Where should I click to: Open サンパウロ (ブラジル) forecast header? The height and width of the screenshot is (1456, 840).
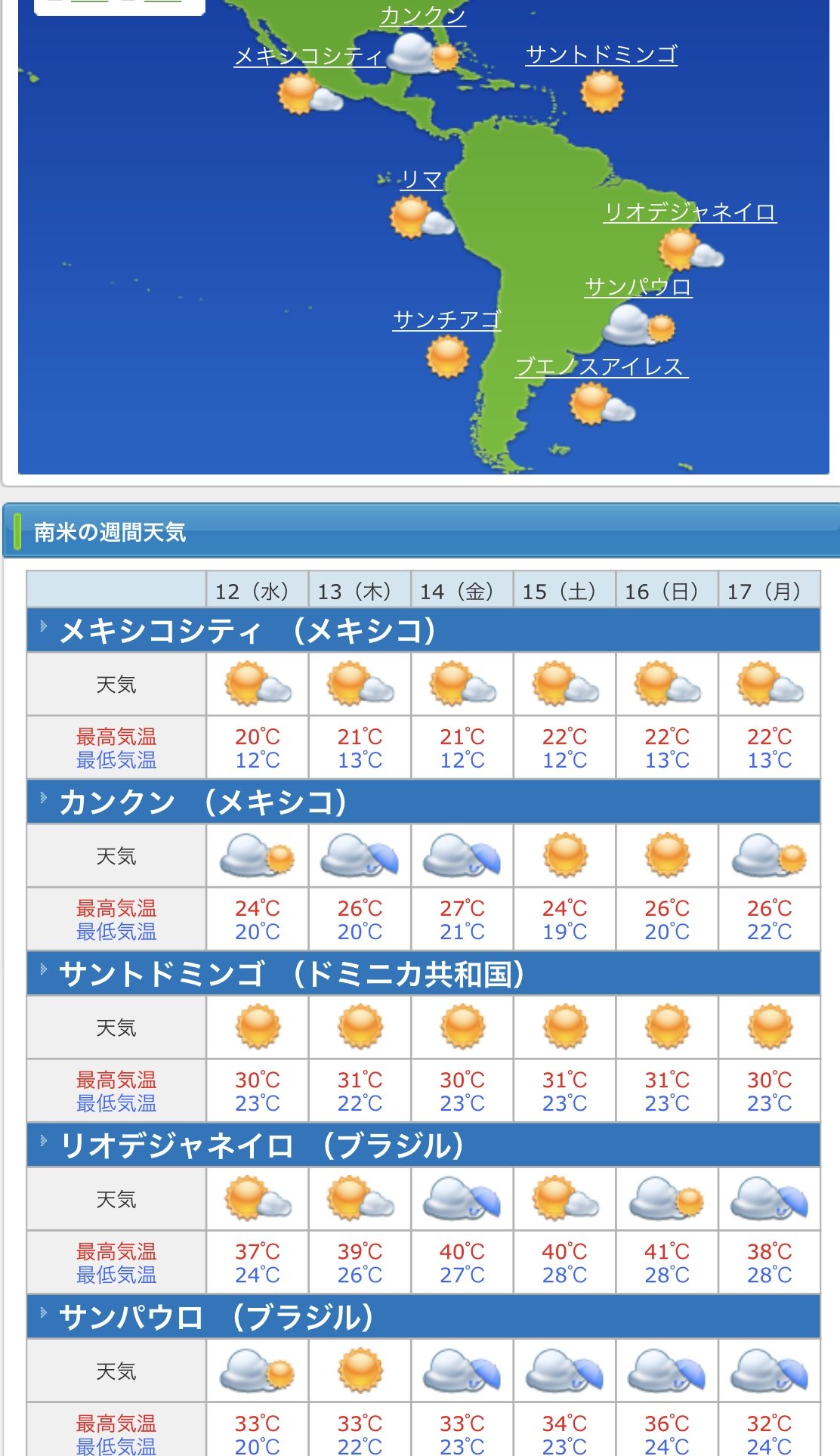click(x=216, y=1317)
